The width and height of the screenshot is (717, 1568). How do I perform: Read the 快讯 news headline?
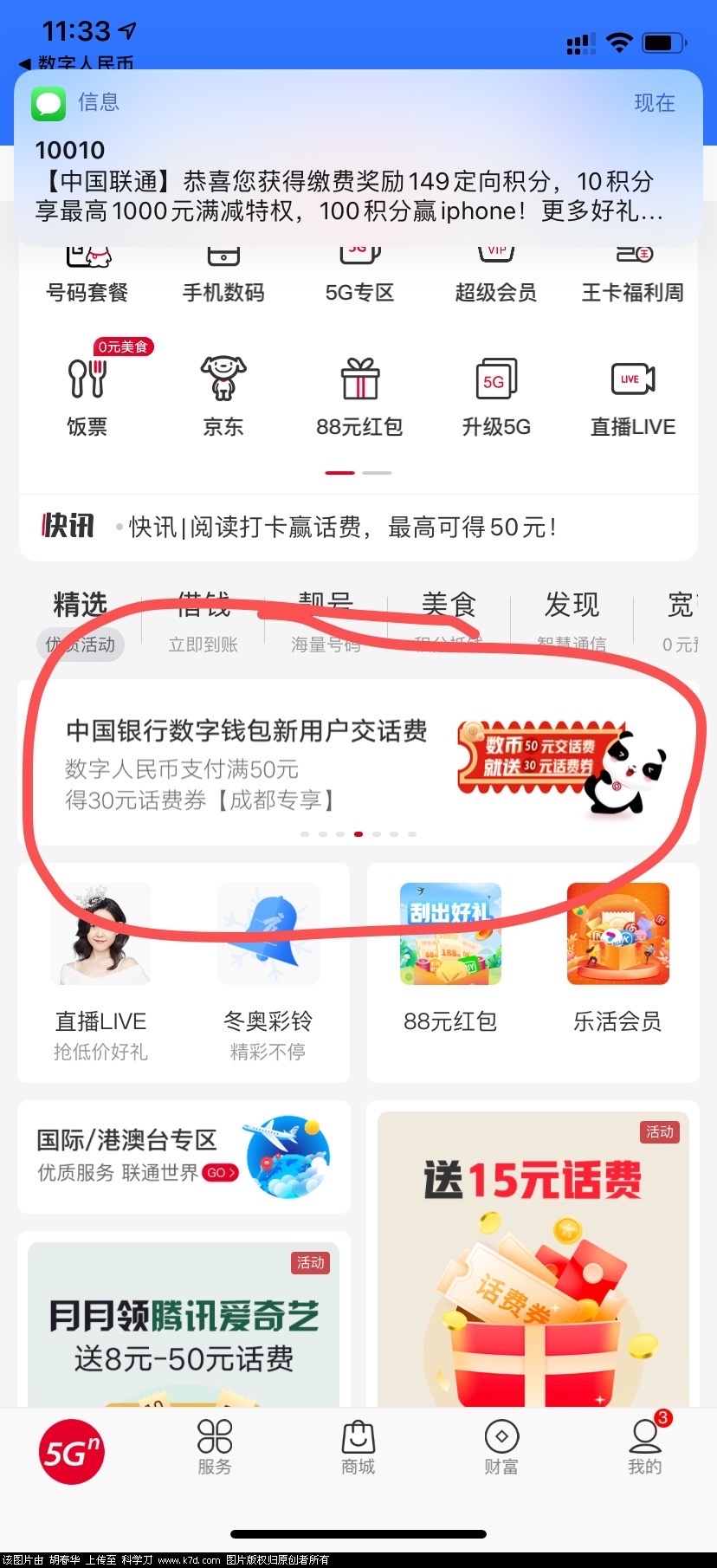343,527
